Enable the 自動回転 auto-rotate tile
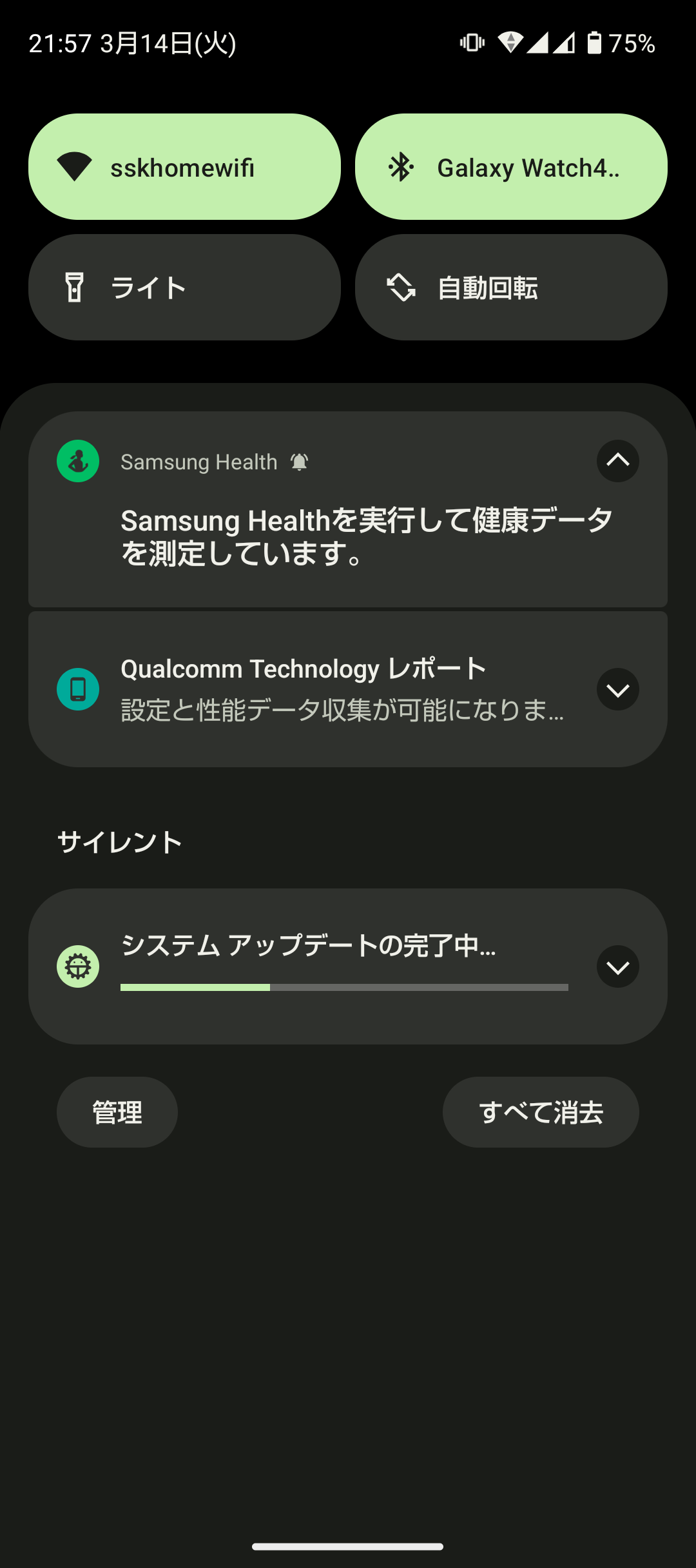Image resolution: width=696 pixels, height=1568 pixels. point(511,288)
